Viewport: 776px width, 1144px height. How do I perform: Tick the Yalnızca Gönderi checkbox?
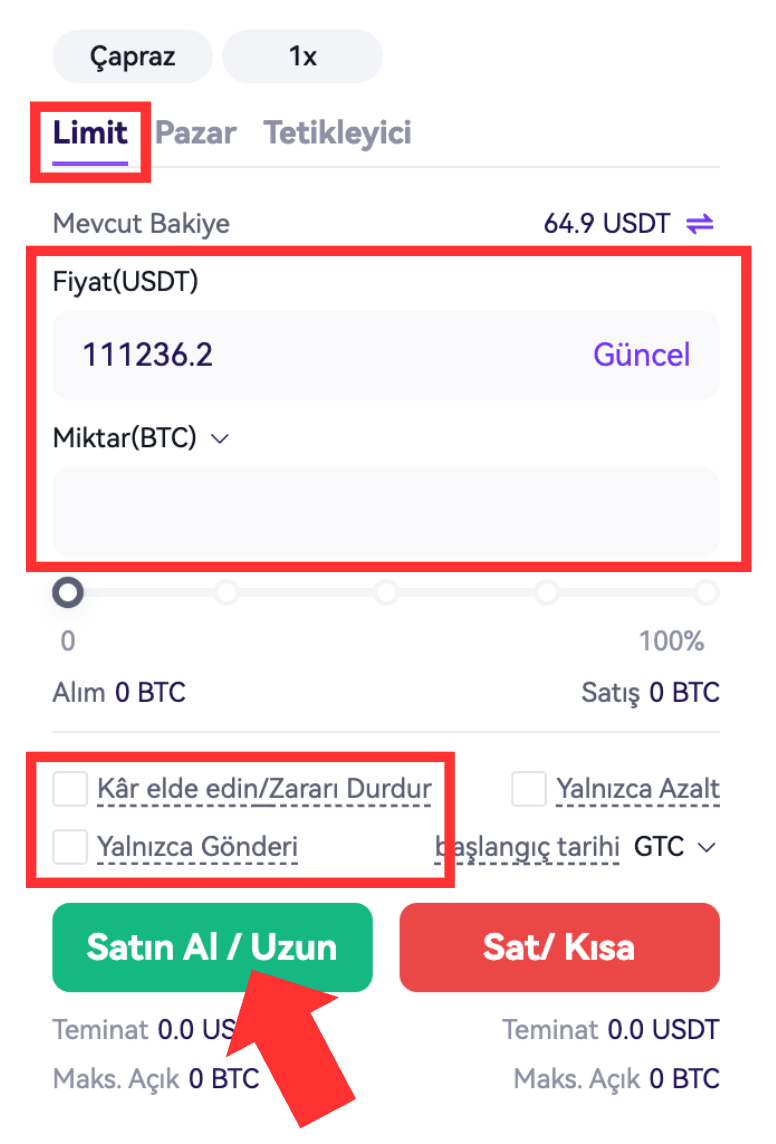[70, 847]
